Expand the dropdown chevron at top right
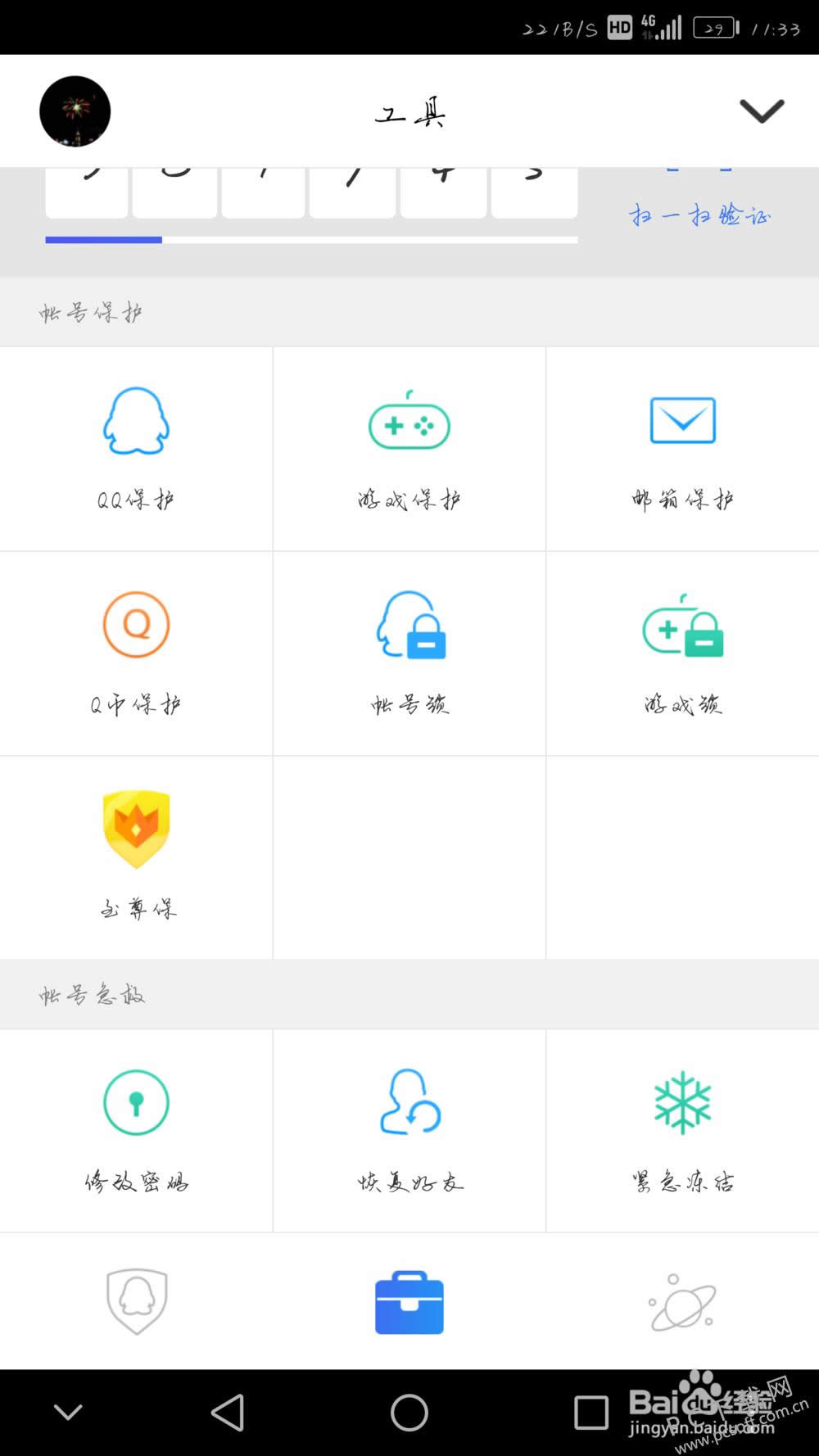 [759, 111]
